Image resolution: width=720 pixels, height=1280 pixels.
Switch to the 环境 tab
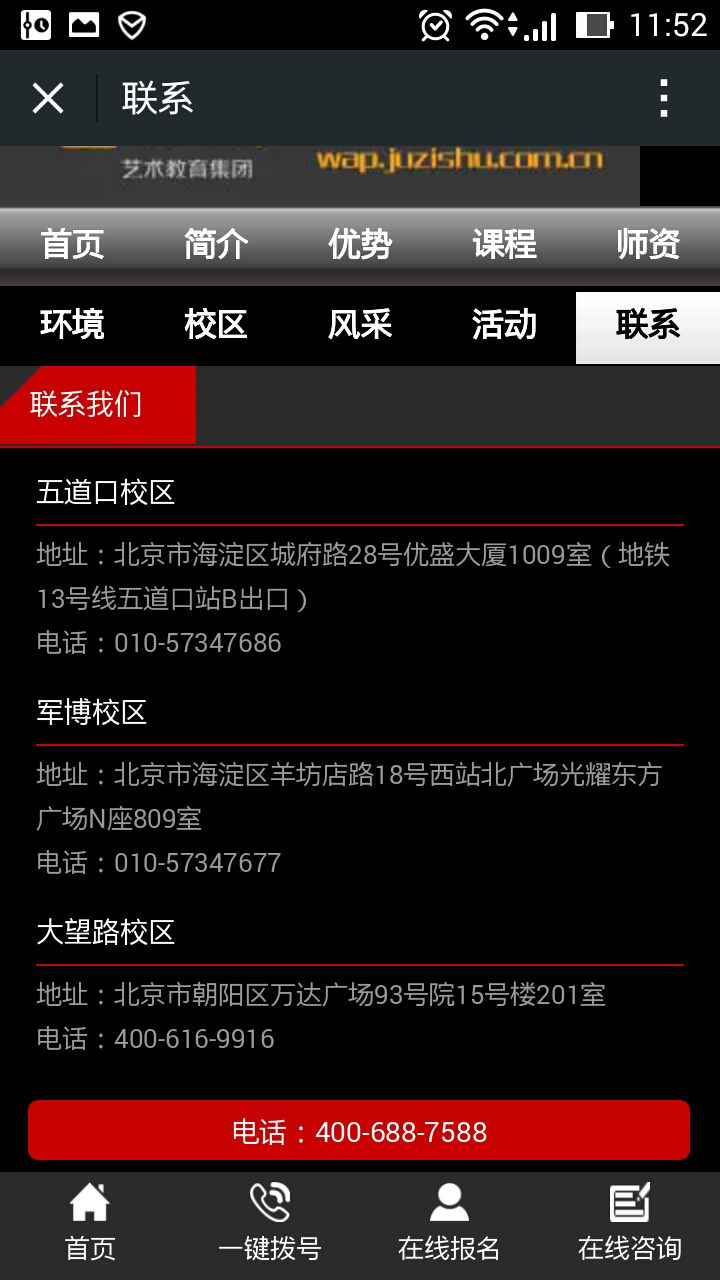coord(72,325)
